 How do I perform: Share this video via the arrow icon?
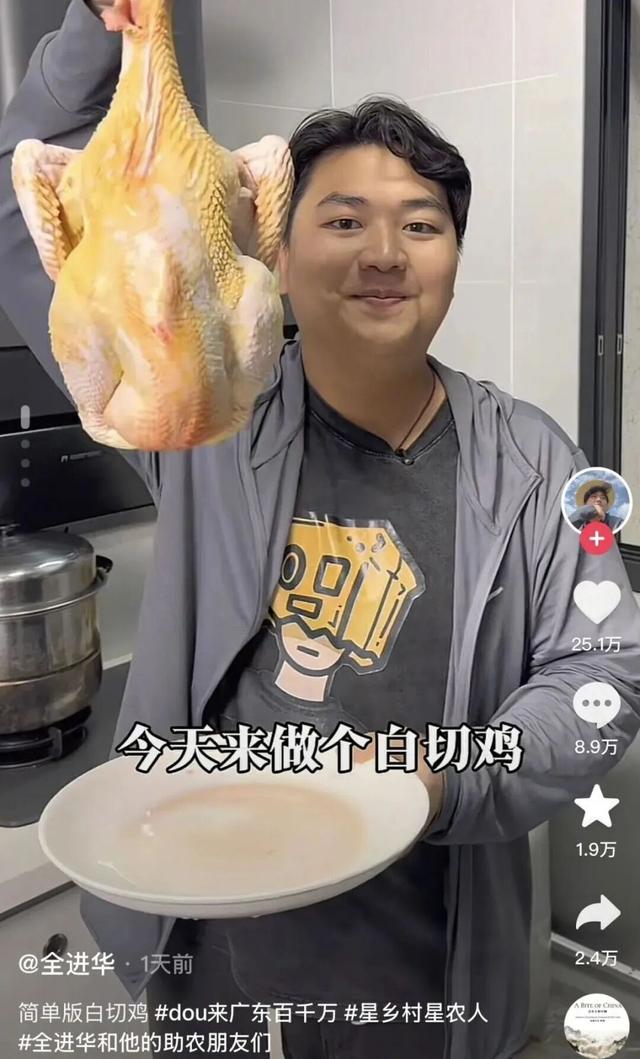click(597, 913)
